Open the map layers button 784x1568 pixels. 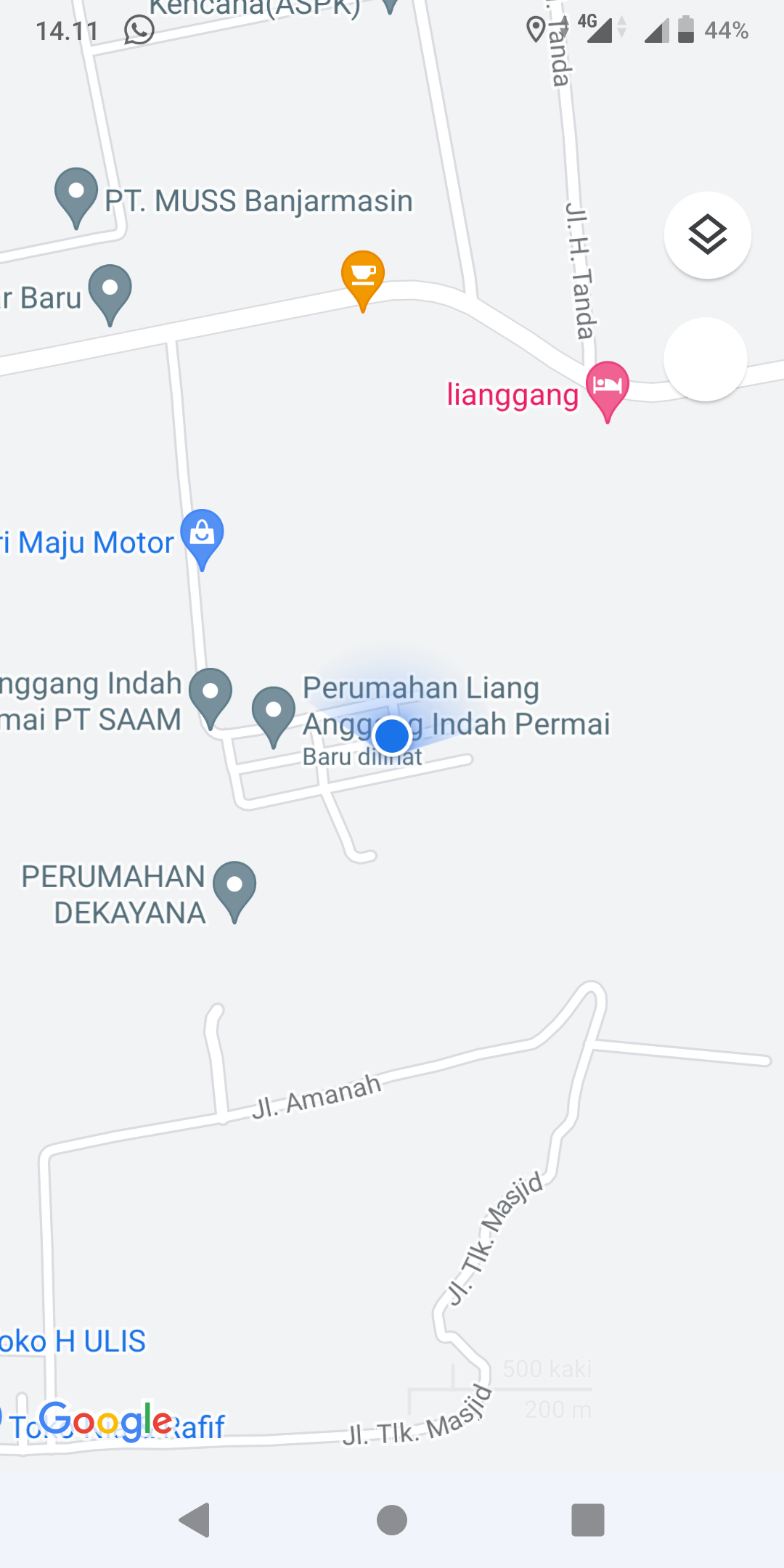707,235
